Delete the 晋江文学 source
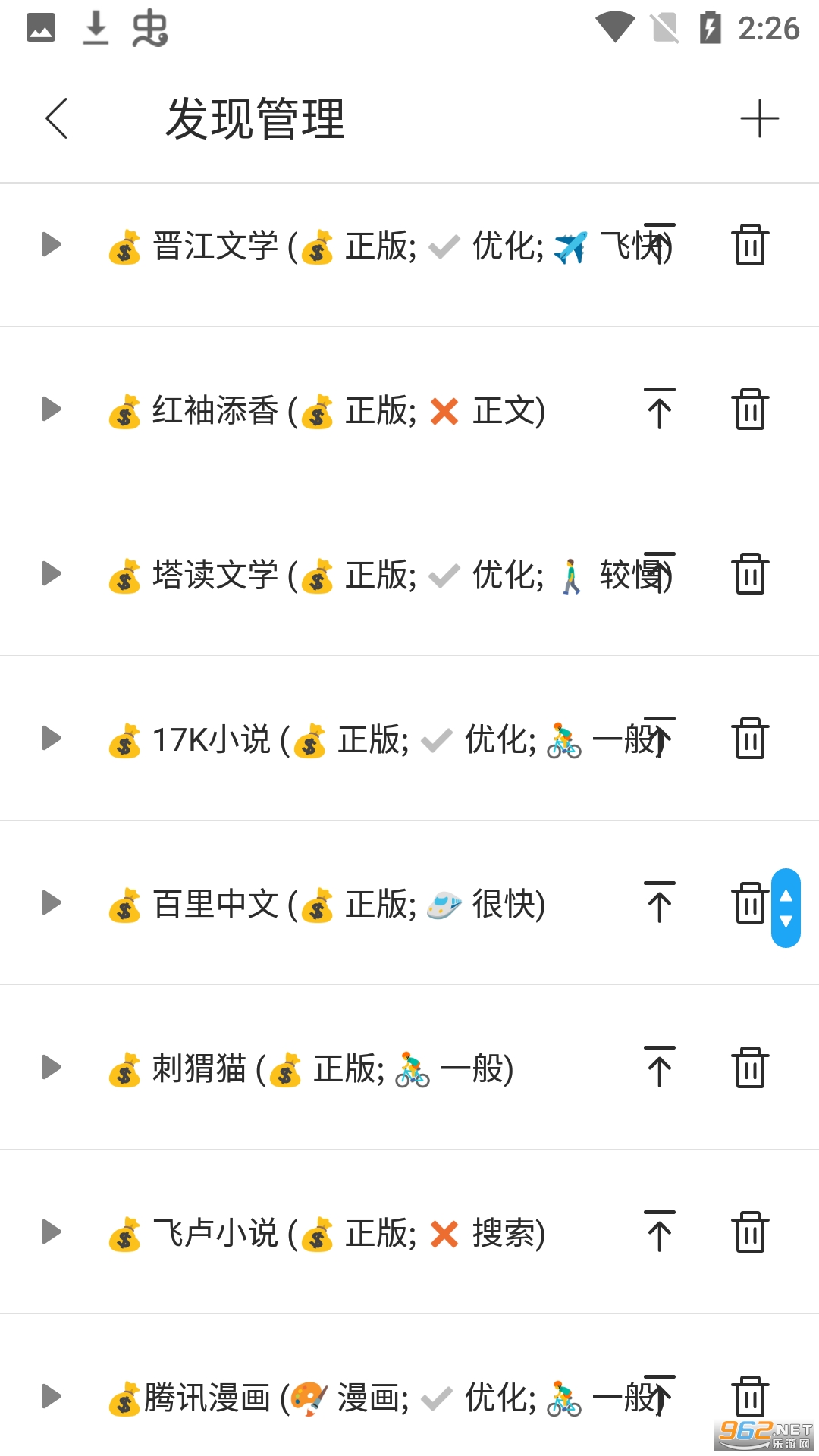This screenshot has height=1456, width=819. 750,245
